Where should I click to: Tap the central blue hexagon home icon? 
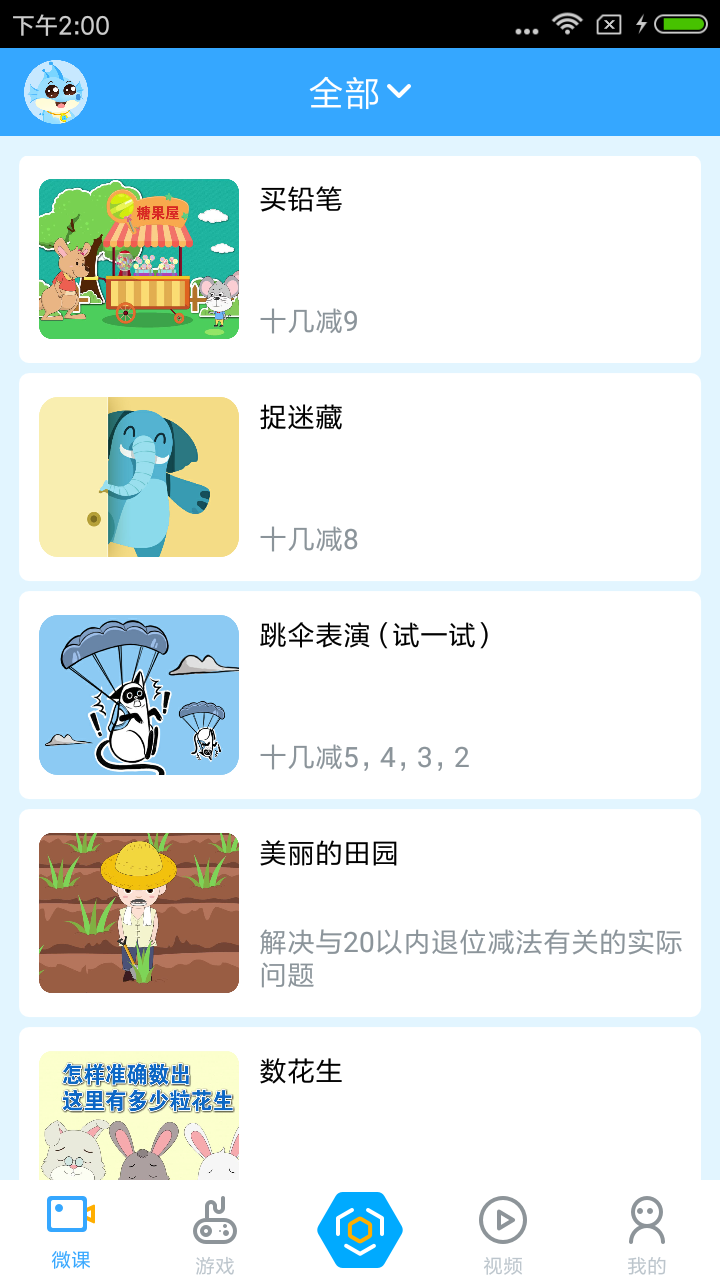click(362, 1229)
